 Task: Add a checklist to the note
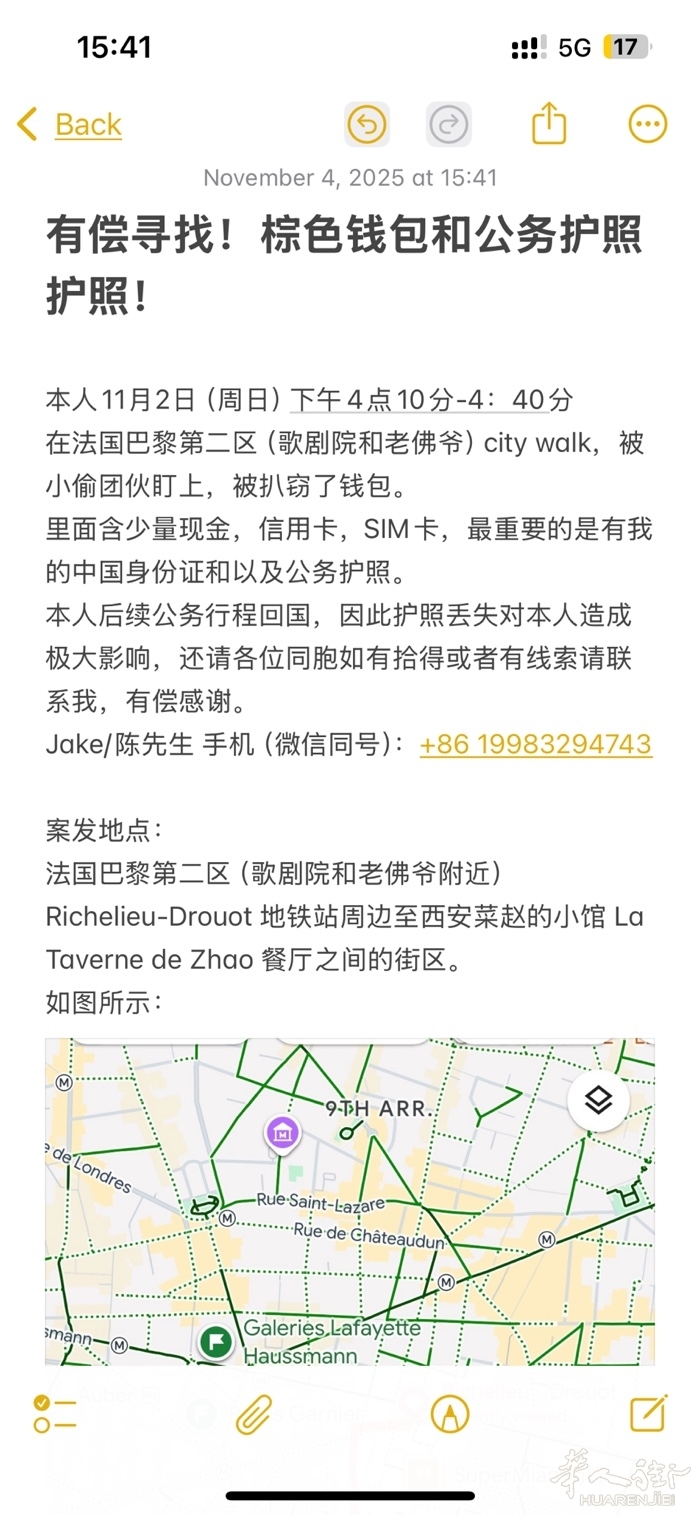pos(55,1414)
